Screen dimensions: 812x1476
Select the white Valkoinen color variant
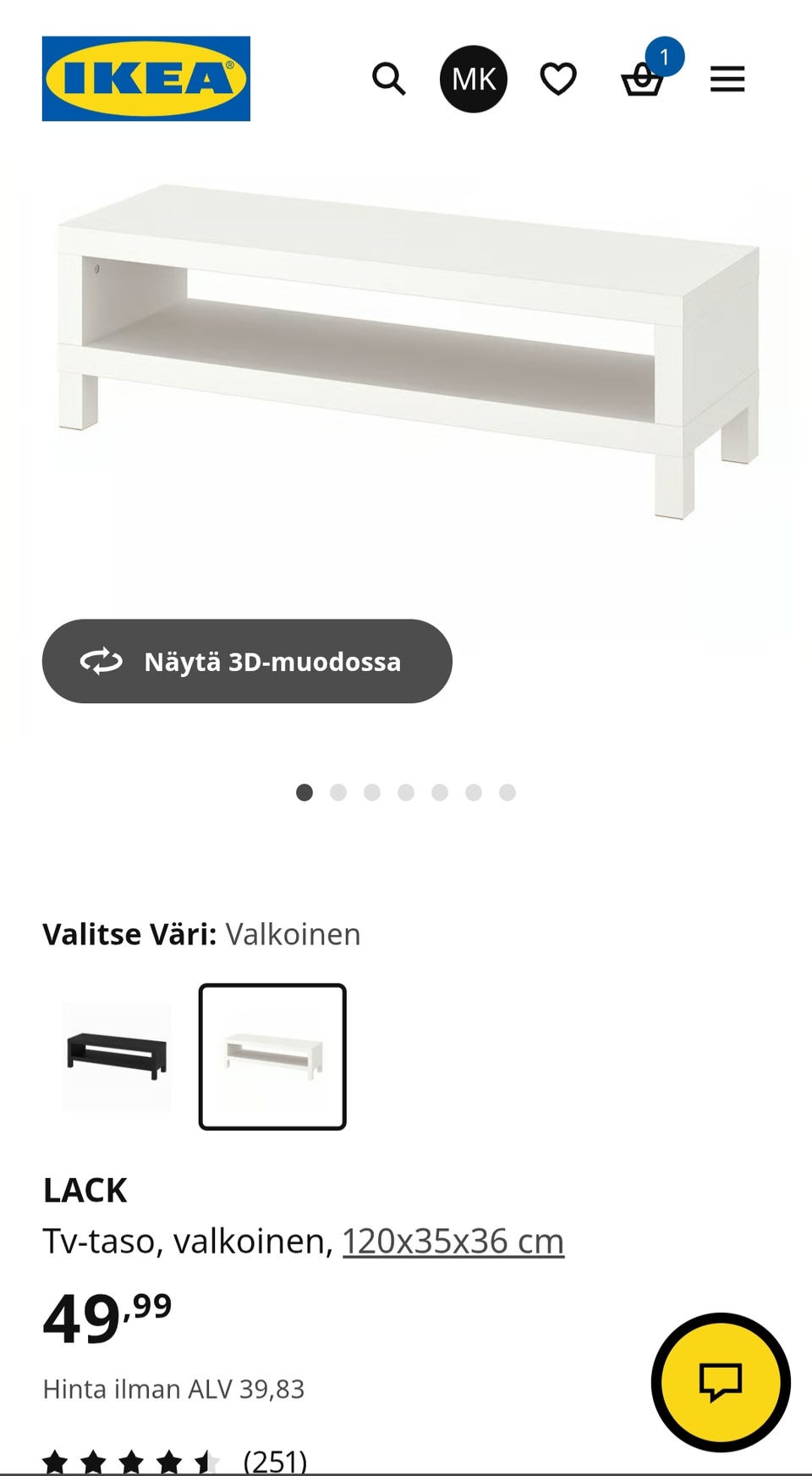(x=272, y=1058)
